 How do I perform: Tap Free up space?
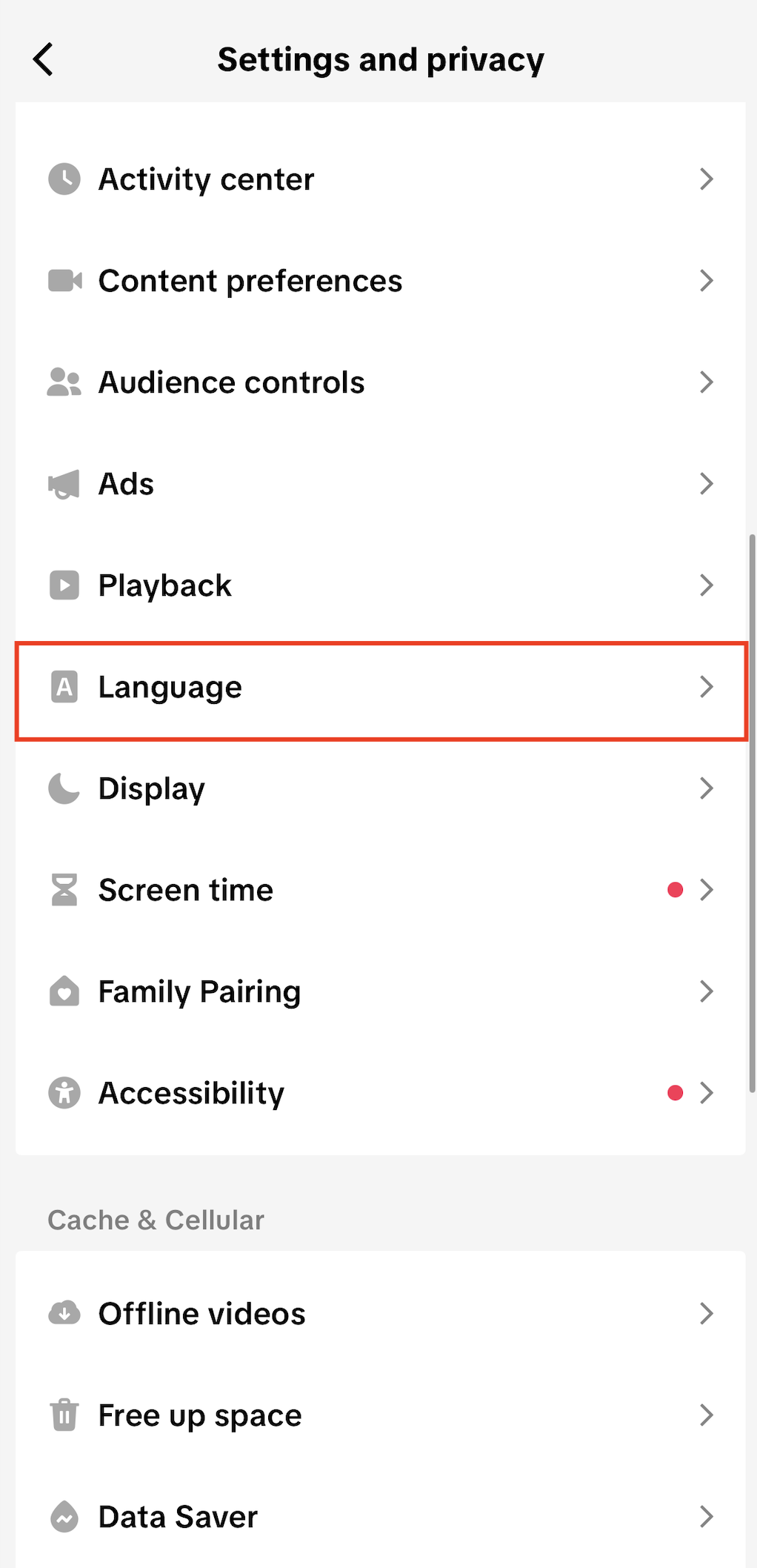coord(380,1415)
